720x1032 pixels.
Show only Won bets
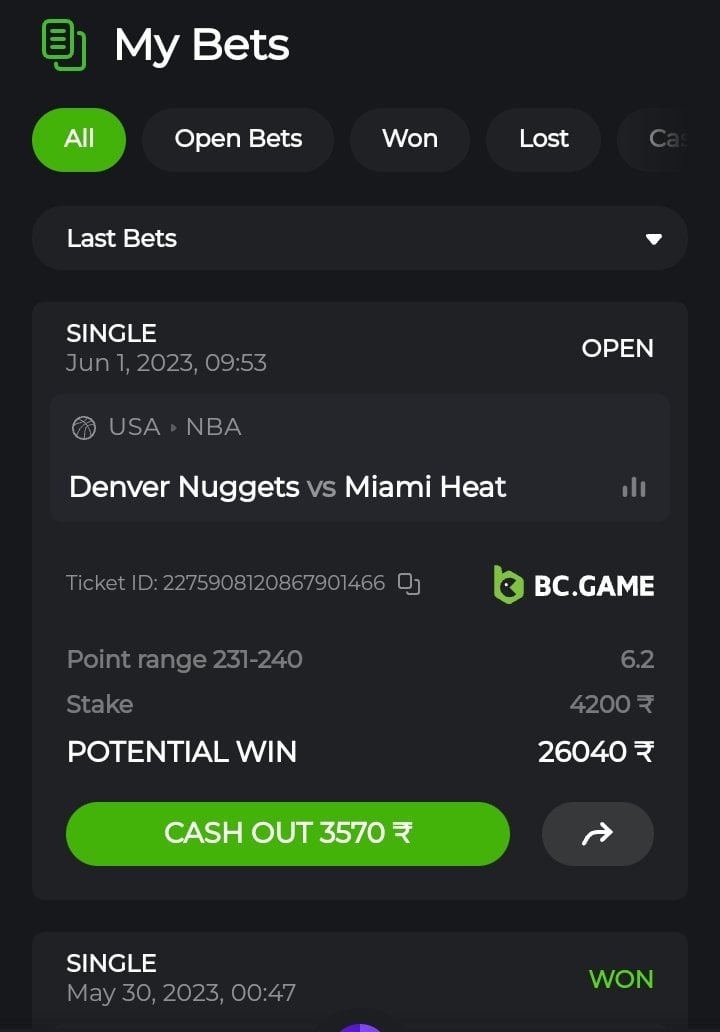tap(410, 139)
